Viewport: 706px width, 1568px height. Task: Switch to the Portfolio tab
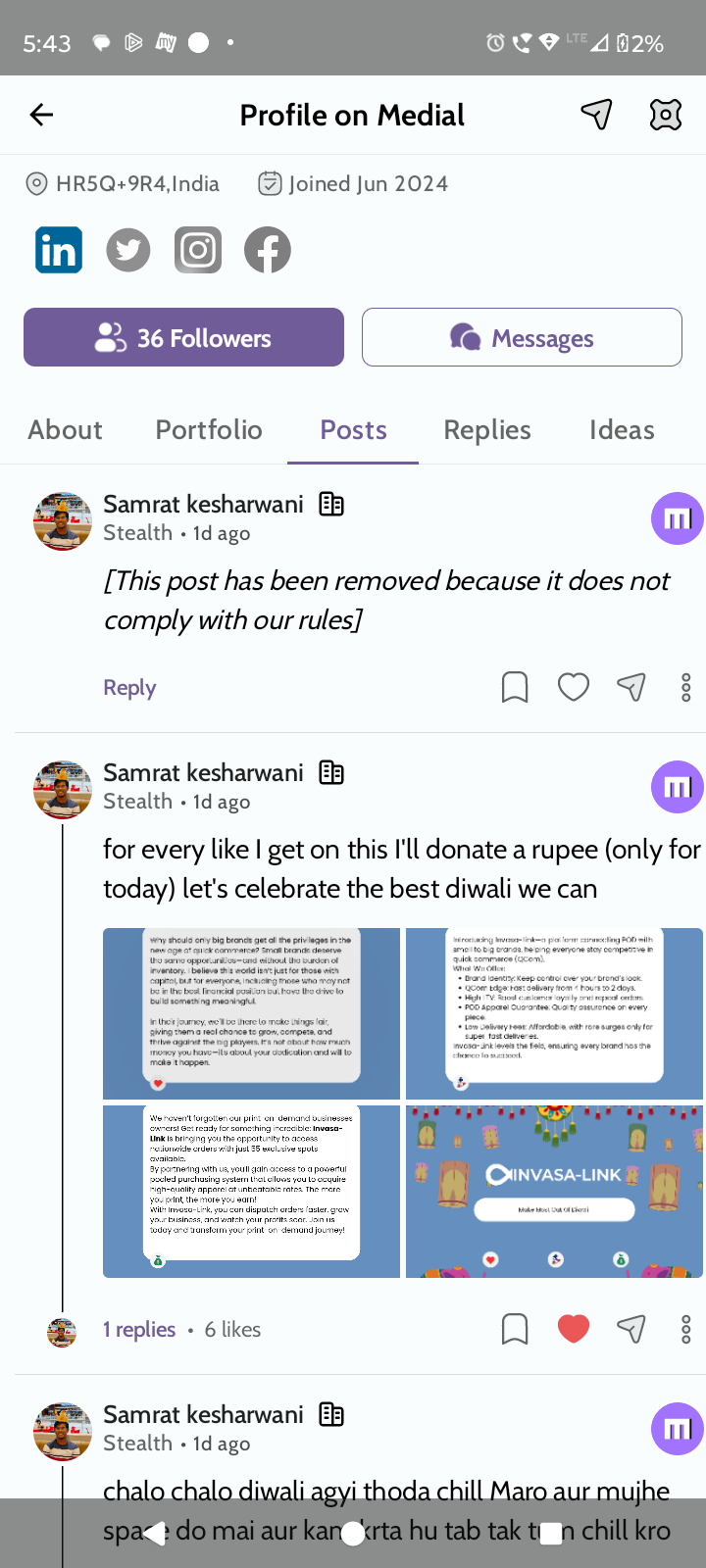[209, 430]
